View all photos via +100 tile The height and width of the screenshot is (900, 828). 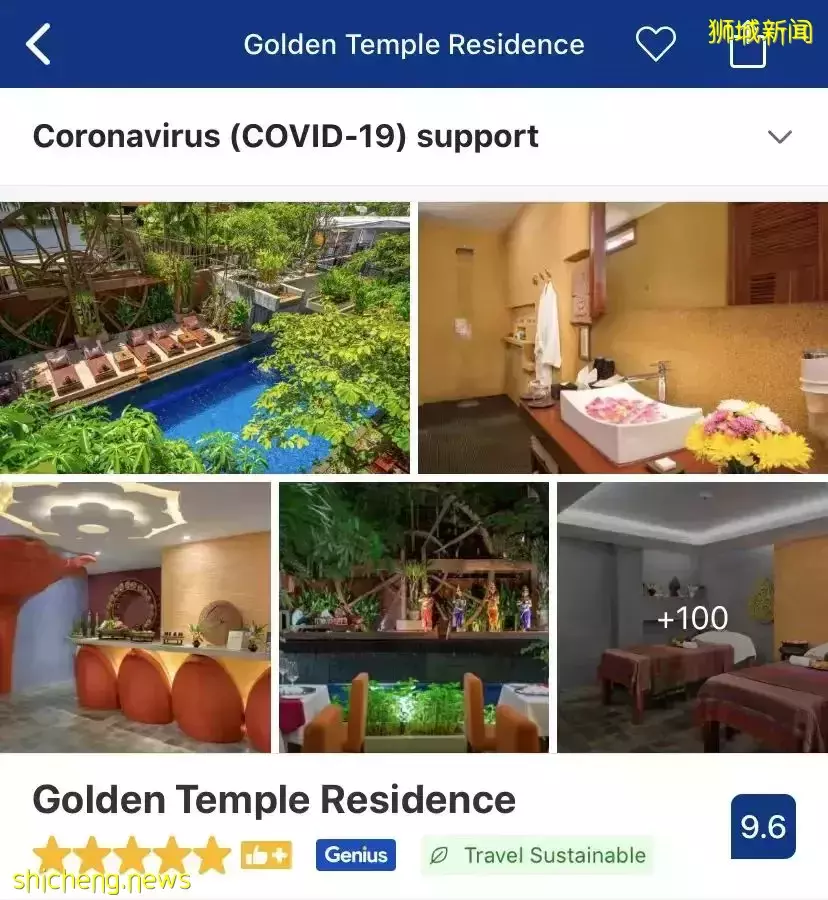point(692,617)
